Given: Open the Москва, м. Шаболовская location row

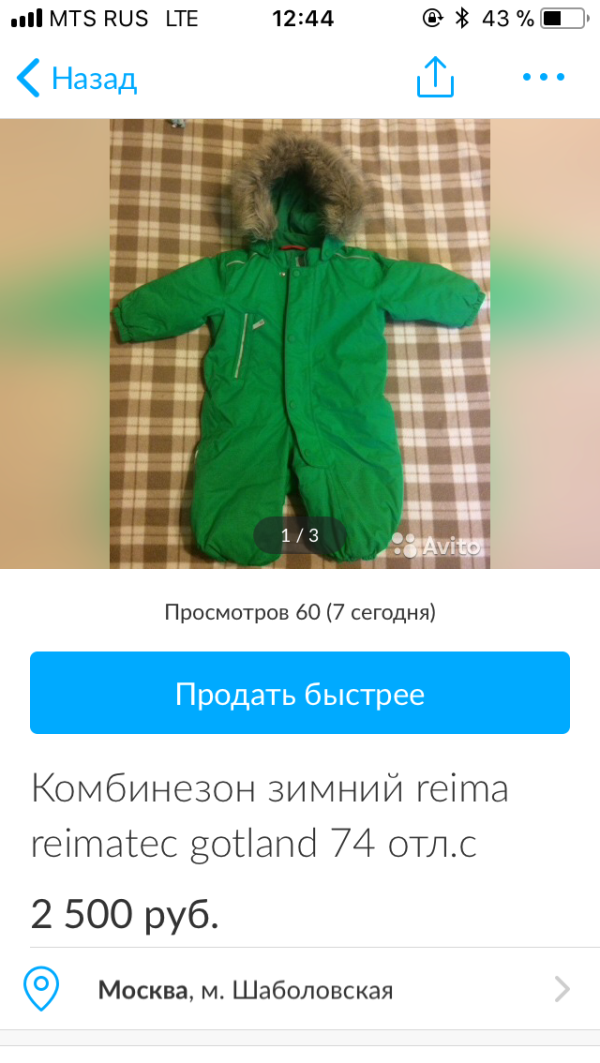Looking at the screenshot, I should [x=300, y=990].
